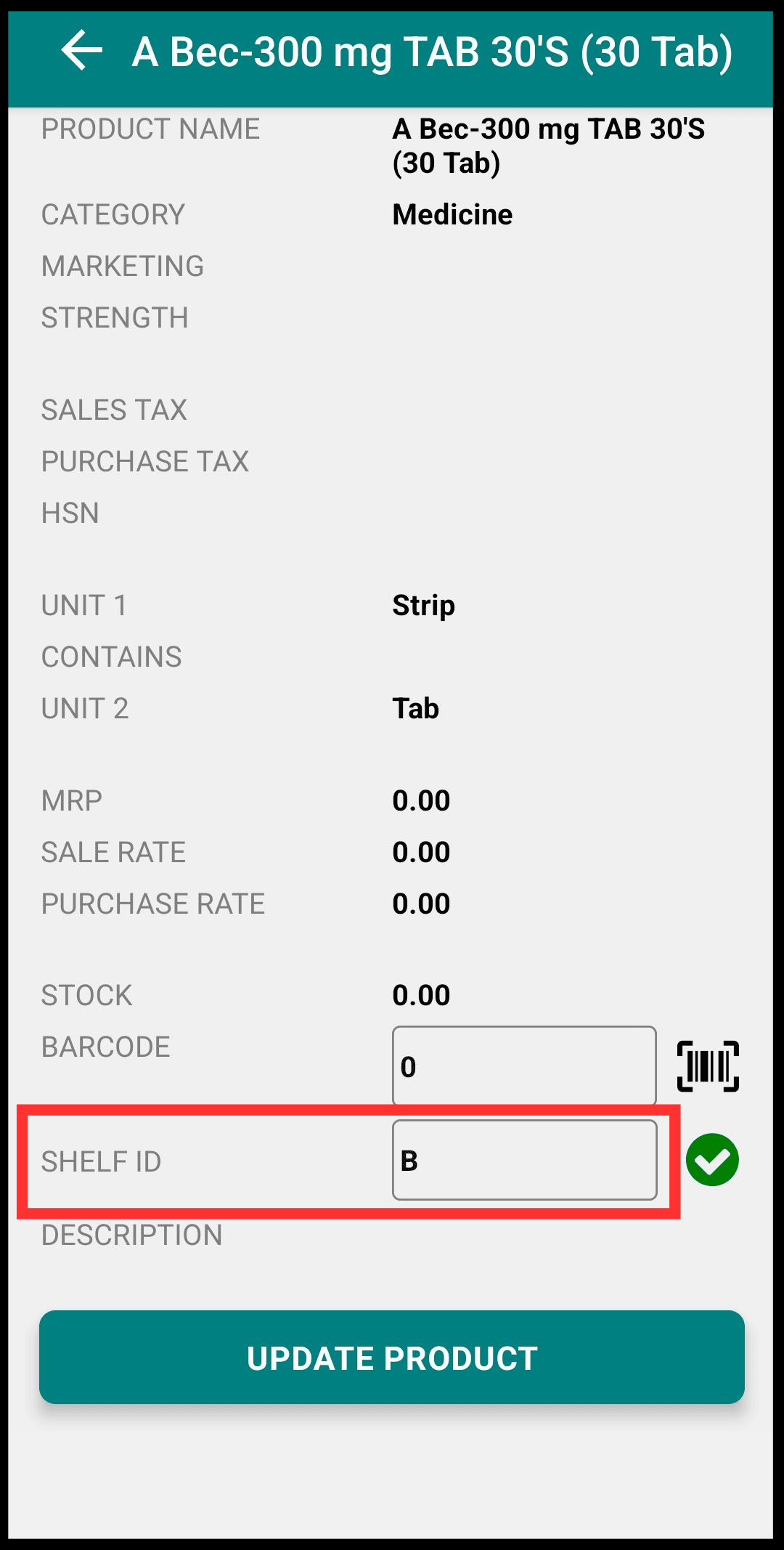Go back using the header arrow
Screen dimensions: 784x1550
click(x=81, y=52)
